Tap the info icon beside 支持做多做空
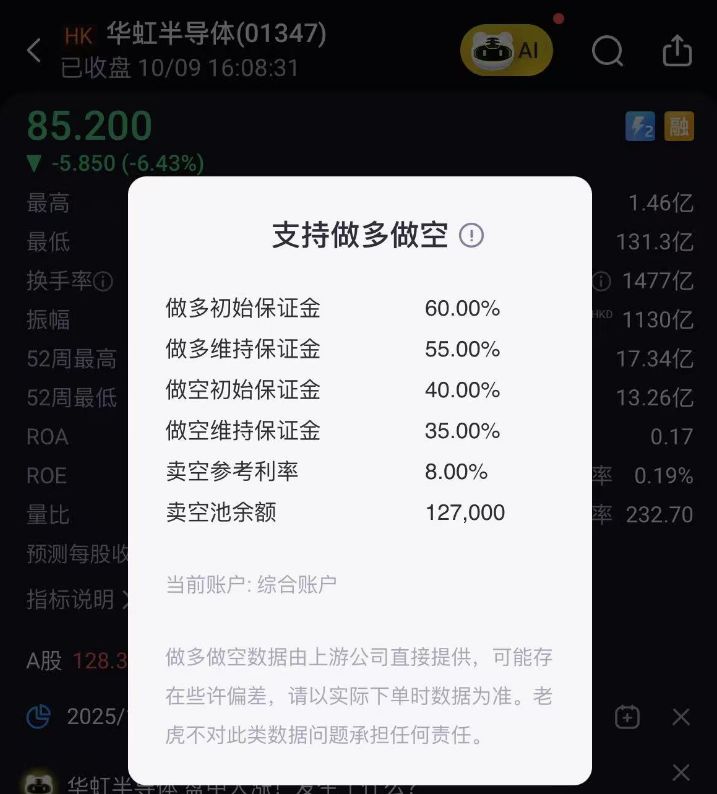The width and height of the screenshot is (717, 794). point(471,236)
